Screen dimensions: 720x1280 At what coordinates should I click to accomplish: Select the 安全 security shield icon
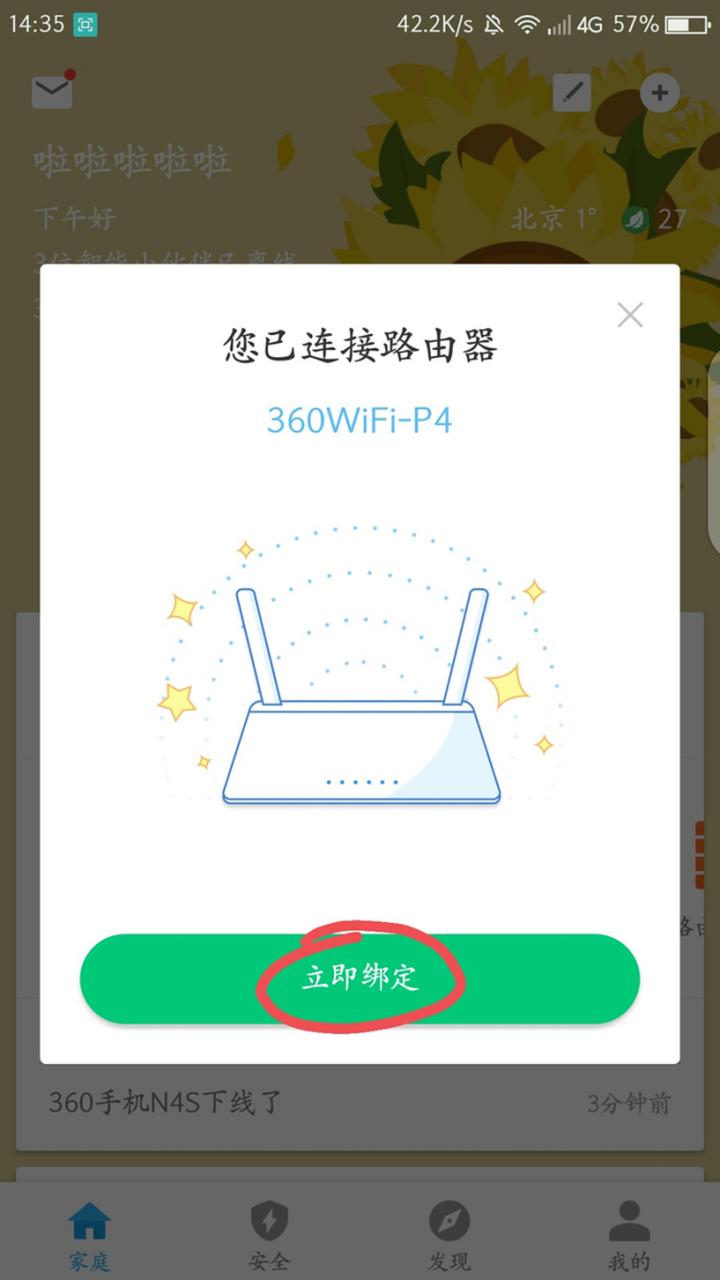pos(269,1220)
